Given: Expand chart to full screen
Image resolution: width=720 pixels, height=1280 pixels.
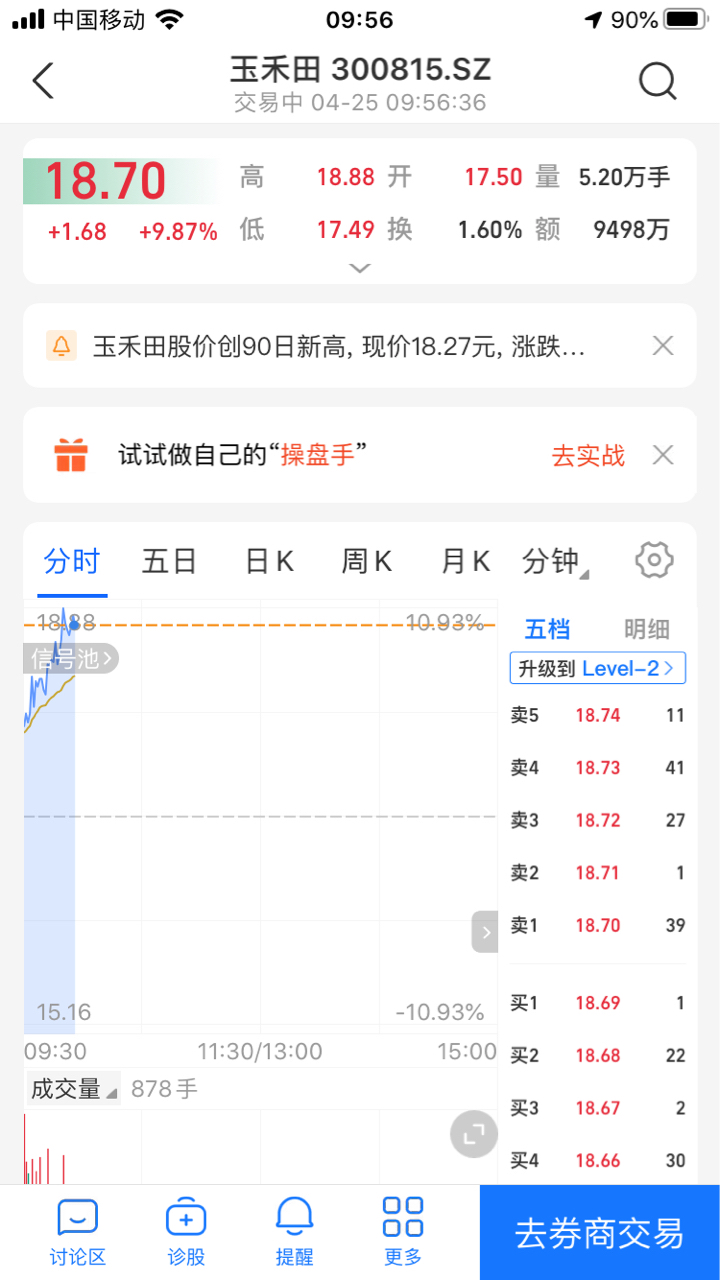Looking at the screenshot, I should pyautogui.click(x=474, y=1134).
